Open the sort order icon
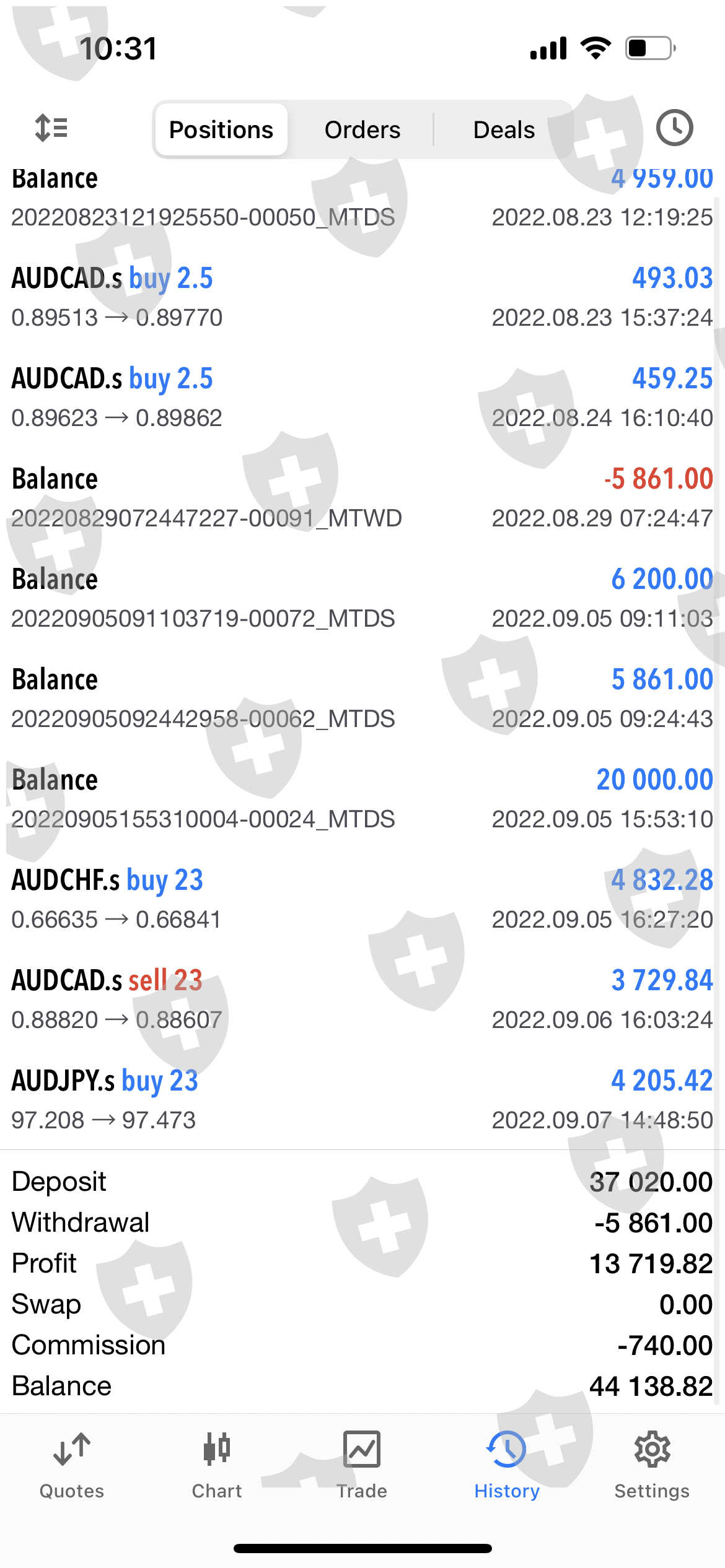 (x=51, y=128)
